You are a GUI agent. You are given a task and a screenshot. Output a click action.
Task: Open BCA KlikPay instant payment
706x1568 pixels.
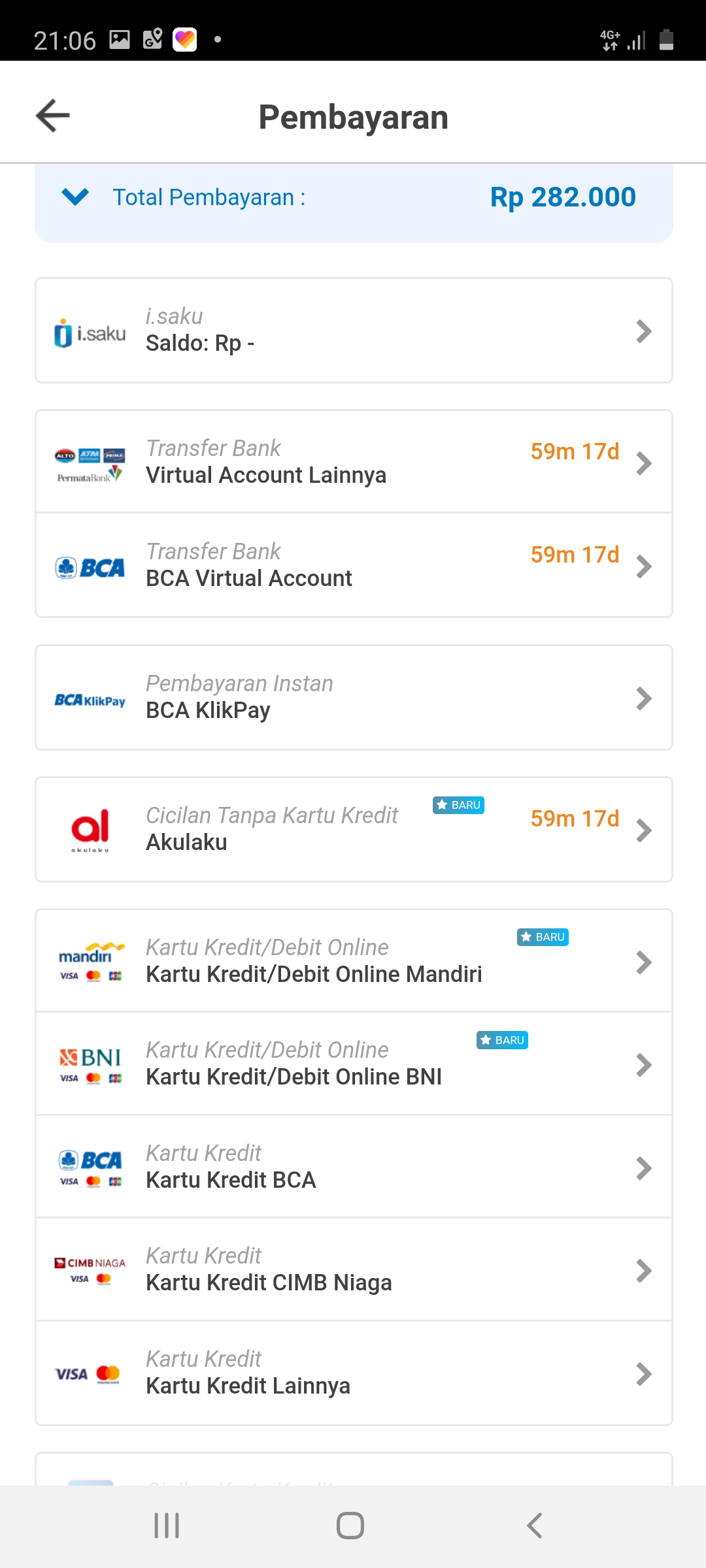(x=353, y=698)
